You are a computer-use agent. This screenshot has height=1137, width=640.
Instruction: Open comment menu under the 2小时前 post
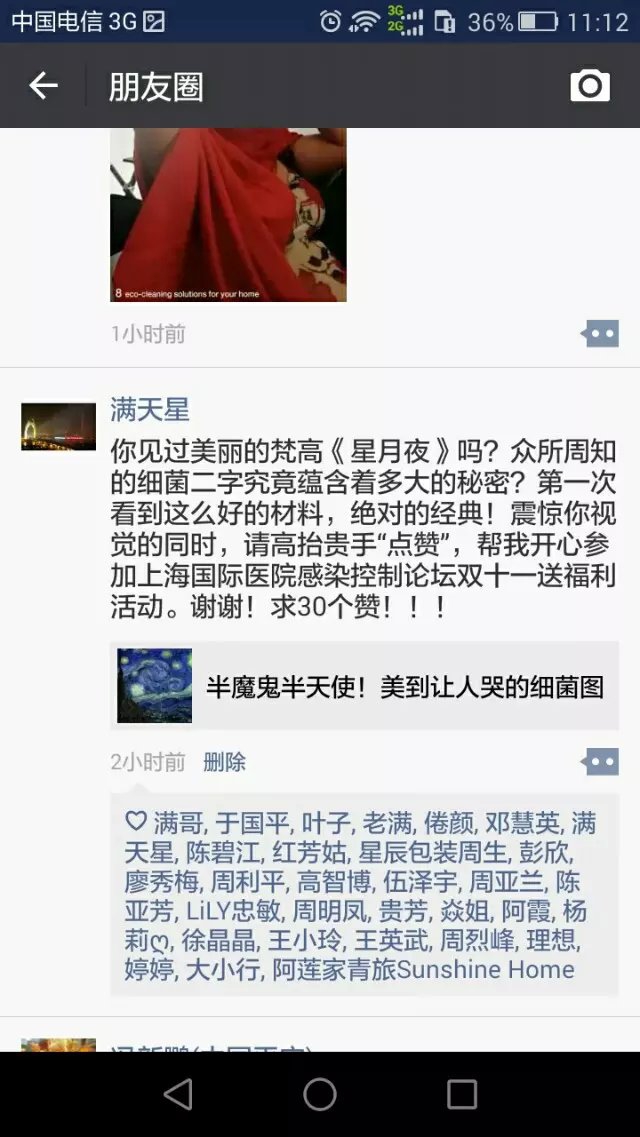[x=600, y=762]
